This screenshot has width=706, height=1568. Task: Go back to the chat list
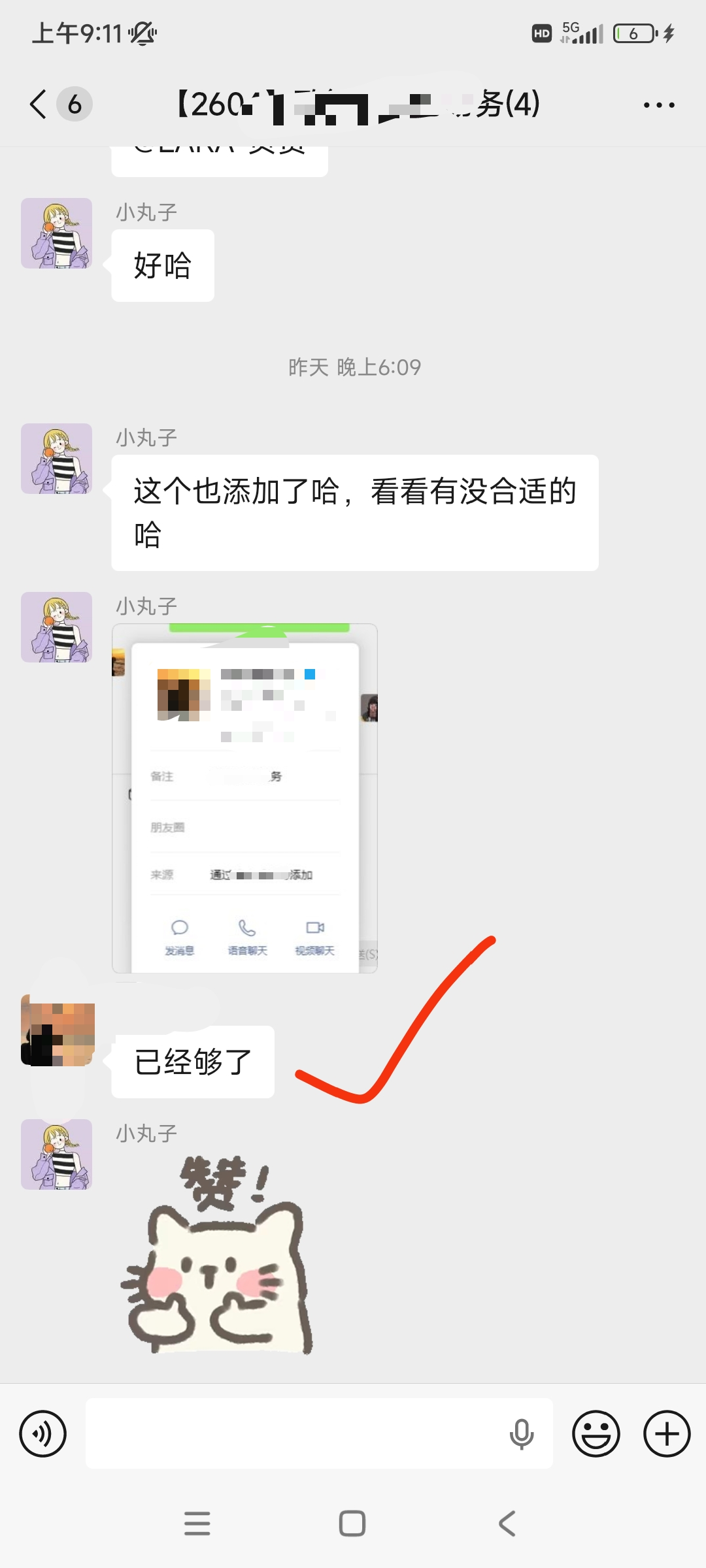coord(39,104)
